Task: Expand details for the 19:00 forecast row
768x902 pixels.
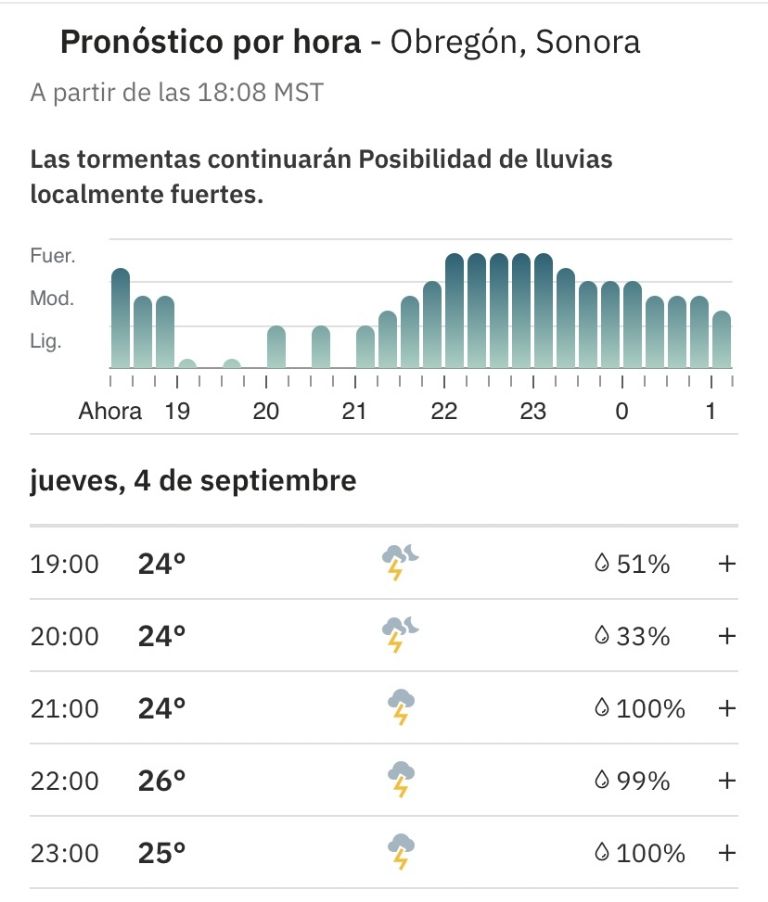Action: (726, 563)
